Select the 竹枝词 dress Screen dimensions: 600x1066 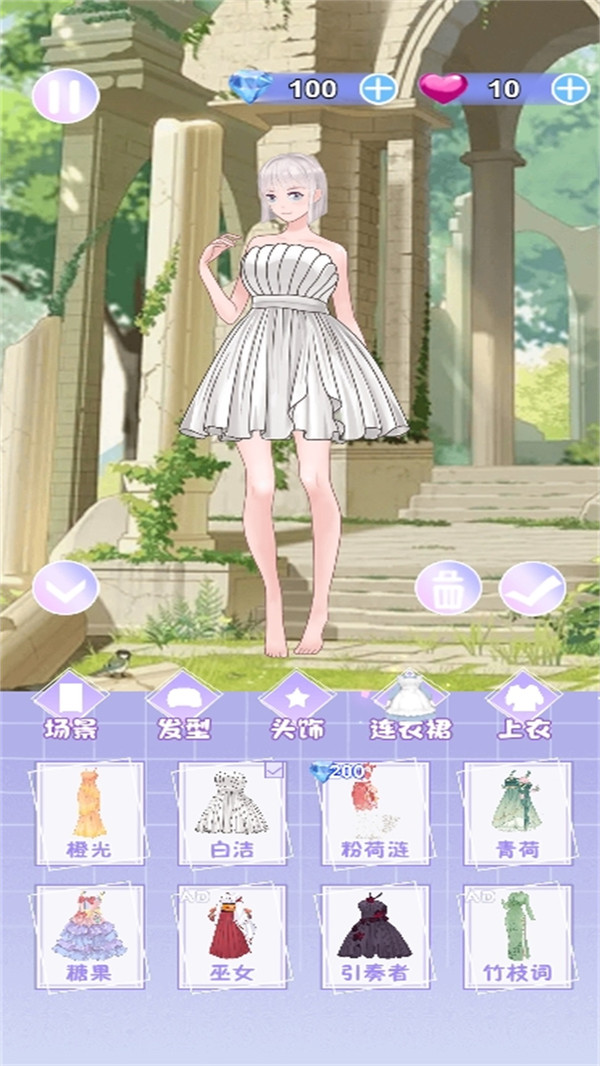tap(518, 937)
